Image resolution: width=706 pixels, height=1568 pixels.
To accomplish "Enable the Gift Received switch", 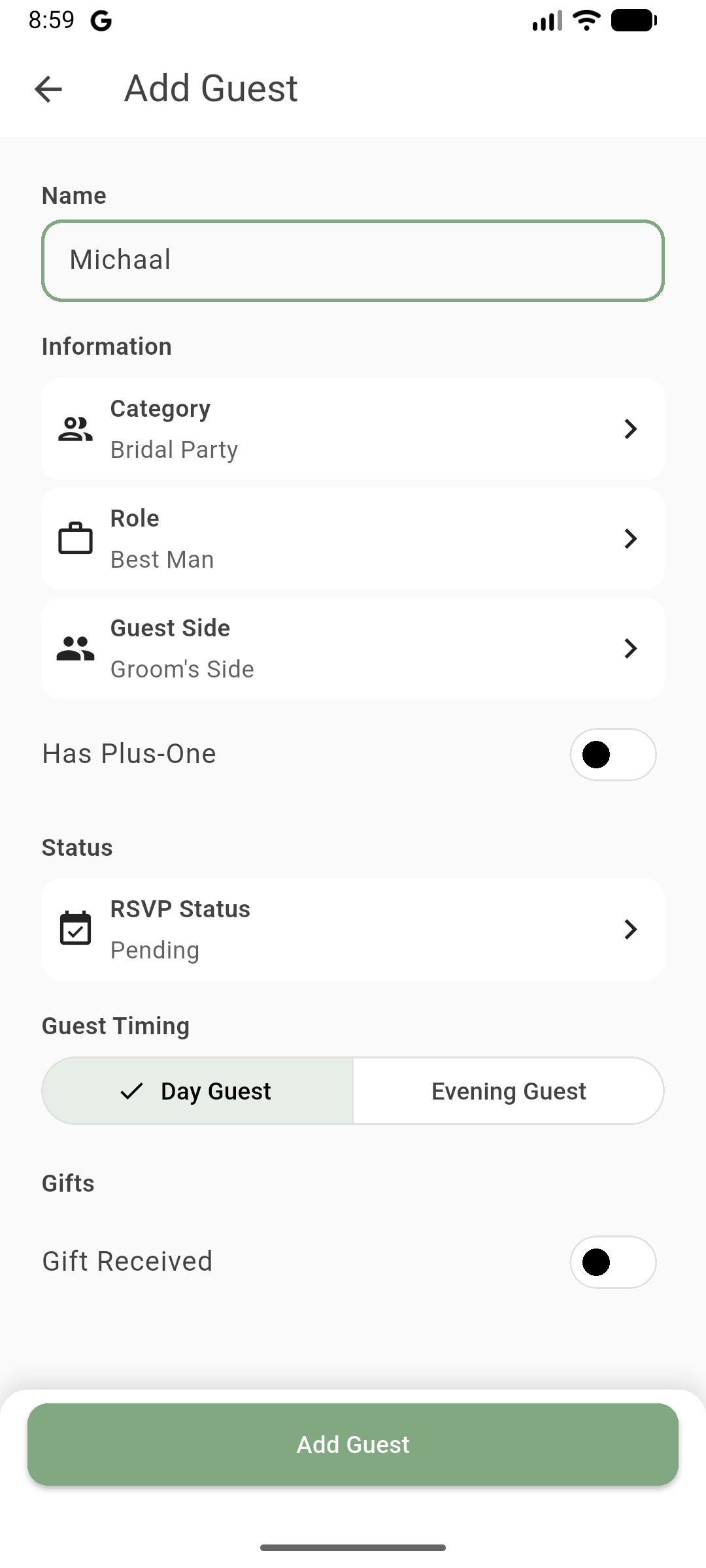I will pos(613,1262).
